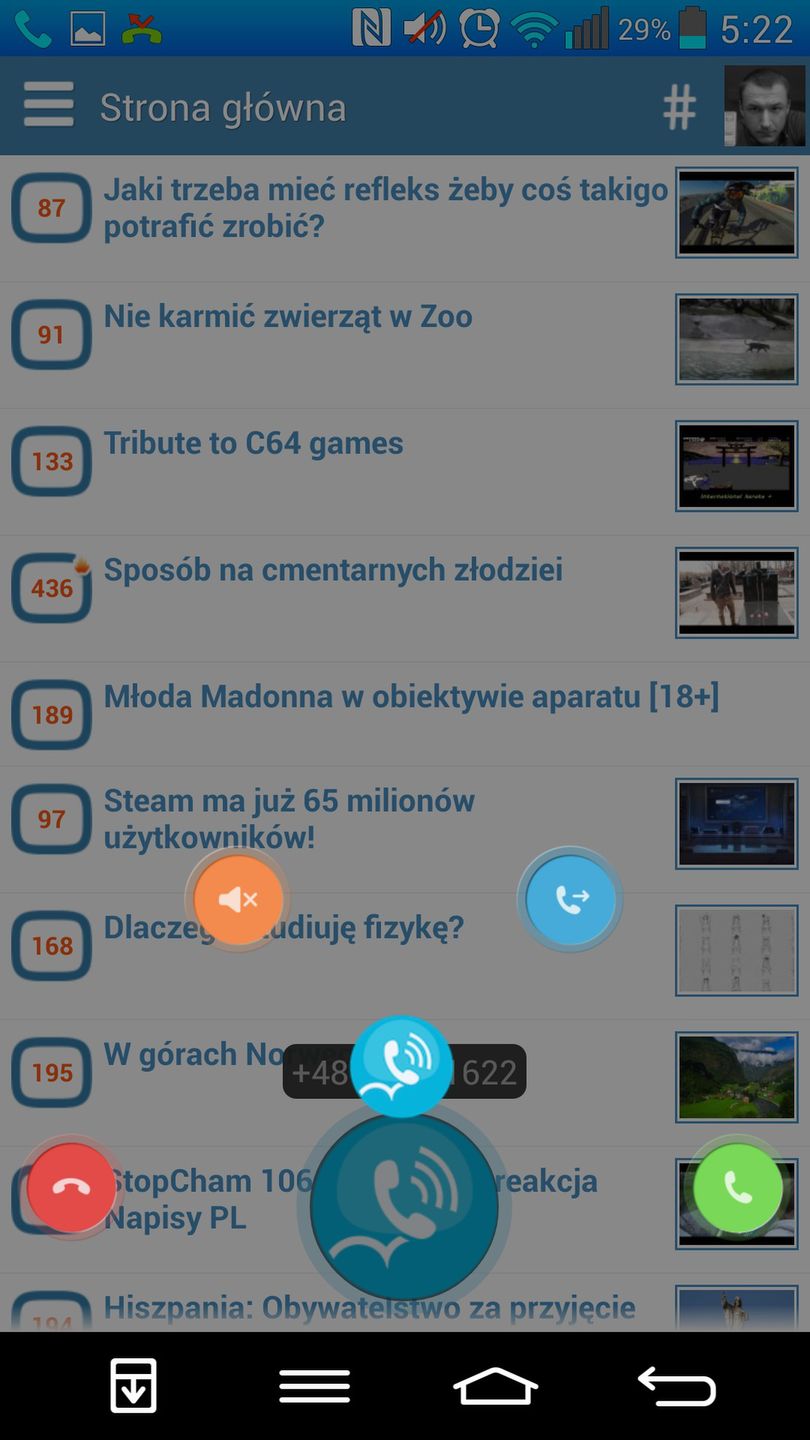Open post 'Tribute to C64 games'
810x1440 pixels.
coord(254,443)
